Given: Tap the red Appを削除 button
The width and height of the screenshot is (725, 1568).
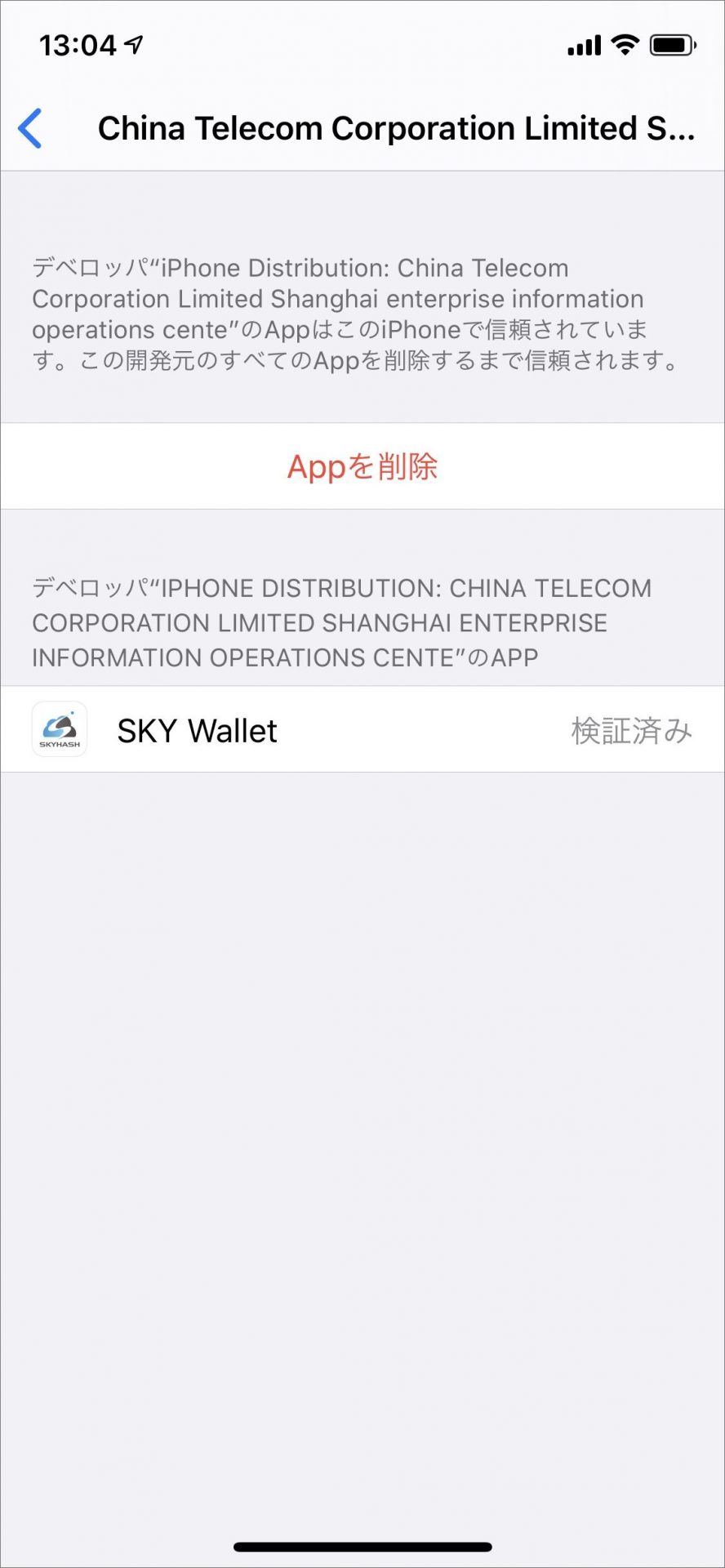Looking at the screenshot, I should click(x=362, y=466).
